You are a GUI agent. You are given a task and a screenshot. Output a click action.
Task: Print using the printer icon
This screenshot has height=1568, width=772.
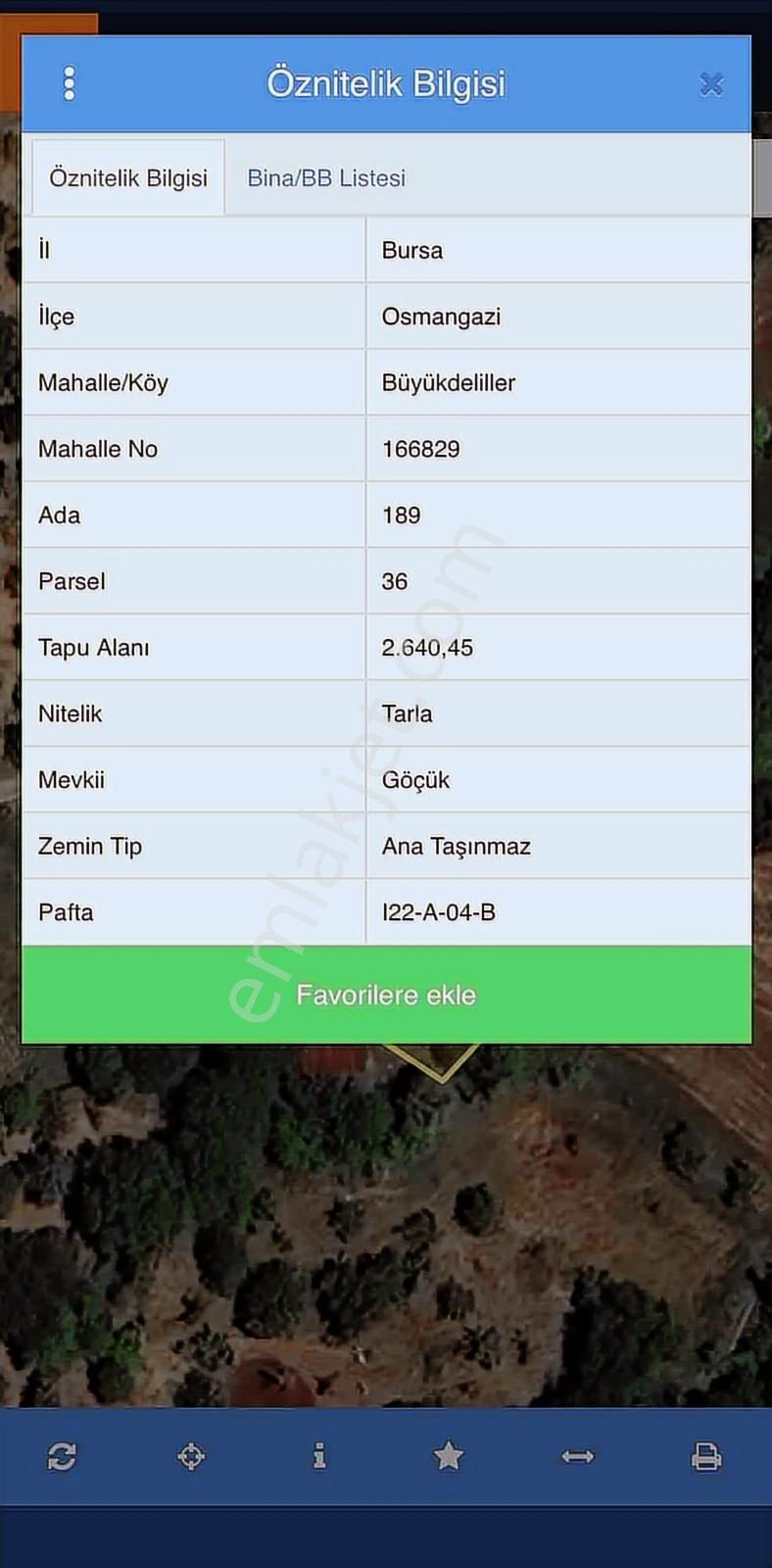[706, 1456]
